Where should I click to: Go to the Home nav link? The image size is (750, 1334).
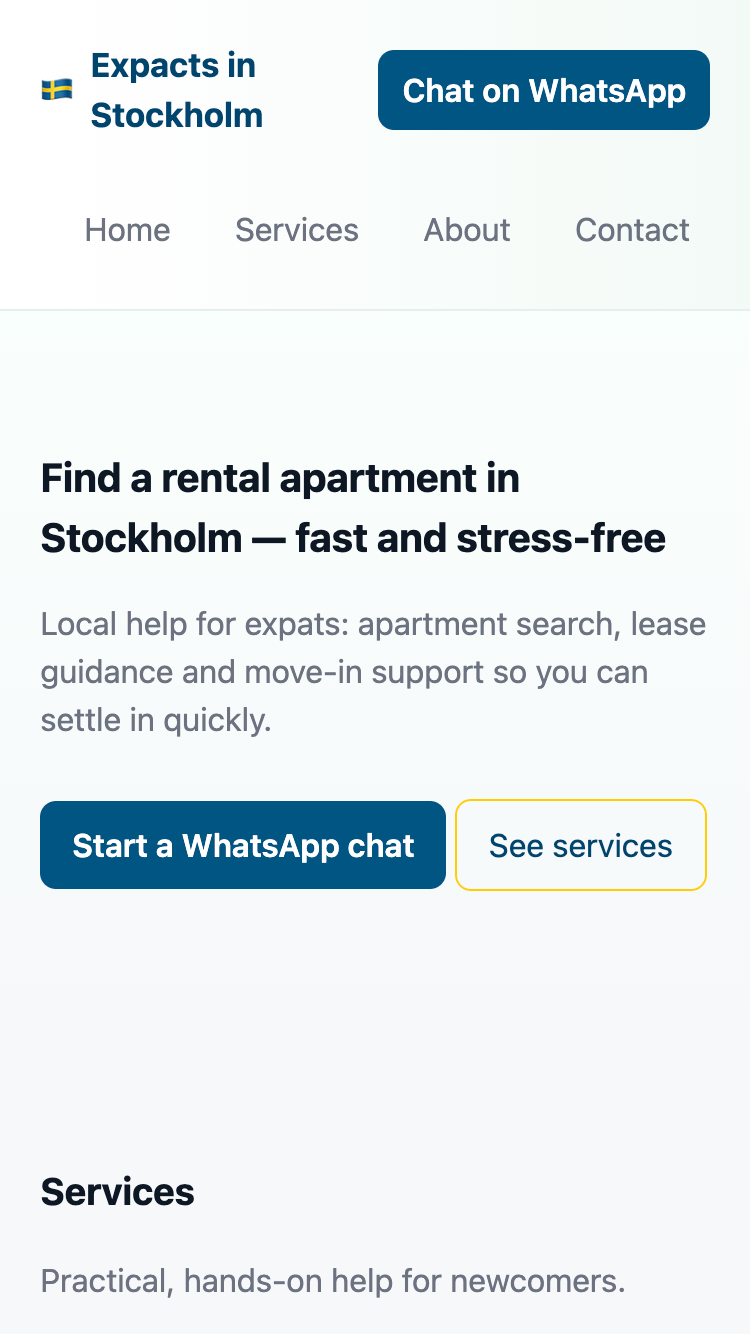coord(127,230)
